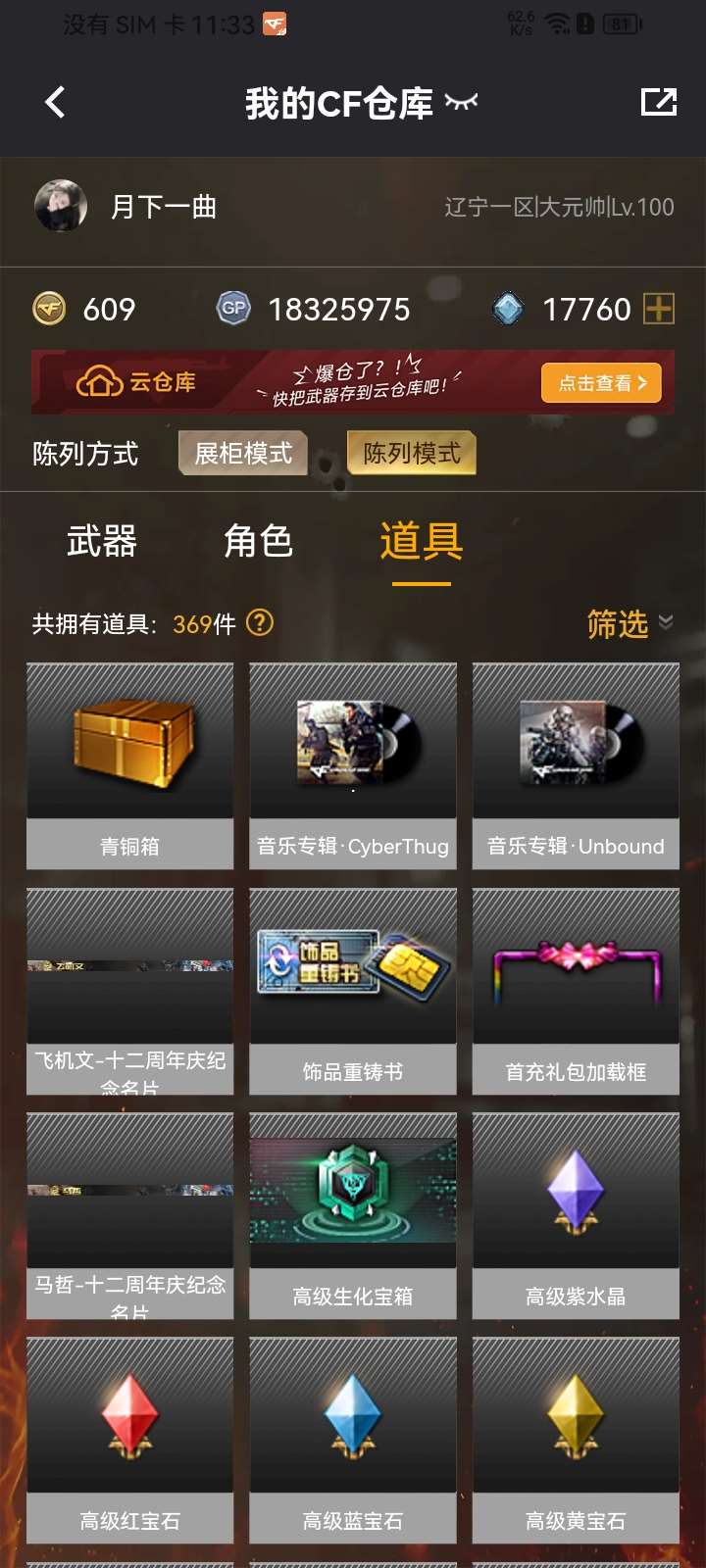
Task: View the 饰品重铸书 item
Action: (x=353, y=991)
